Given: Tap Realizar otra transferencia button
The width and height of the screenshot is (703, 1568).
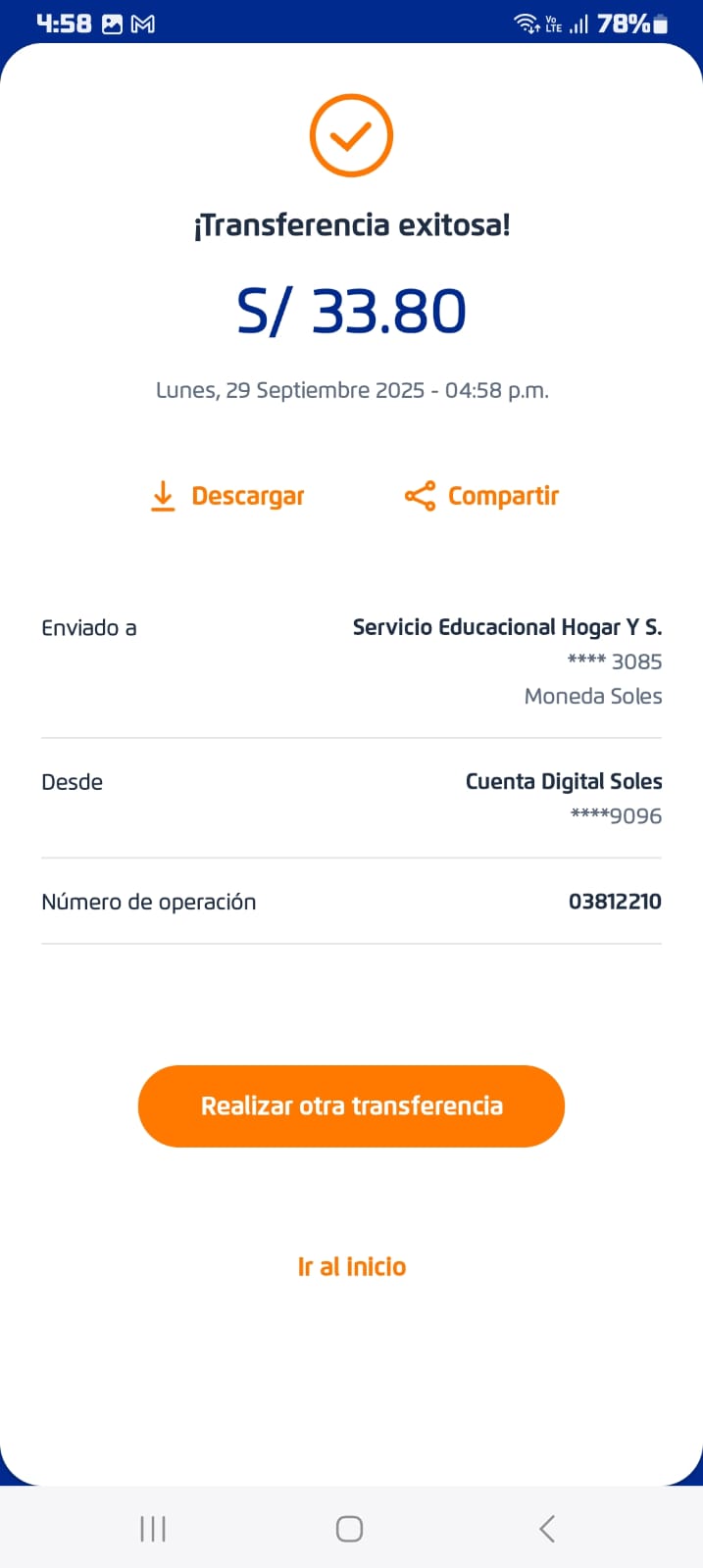Looking at the screenshot, I should point(351,1105).
